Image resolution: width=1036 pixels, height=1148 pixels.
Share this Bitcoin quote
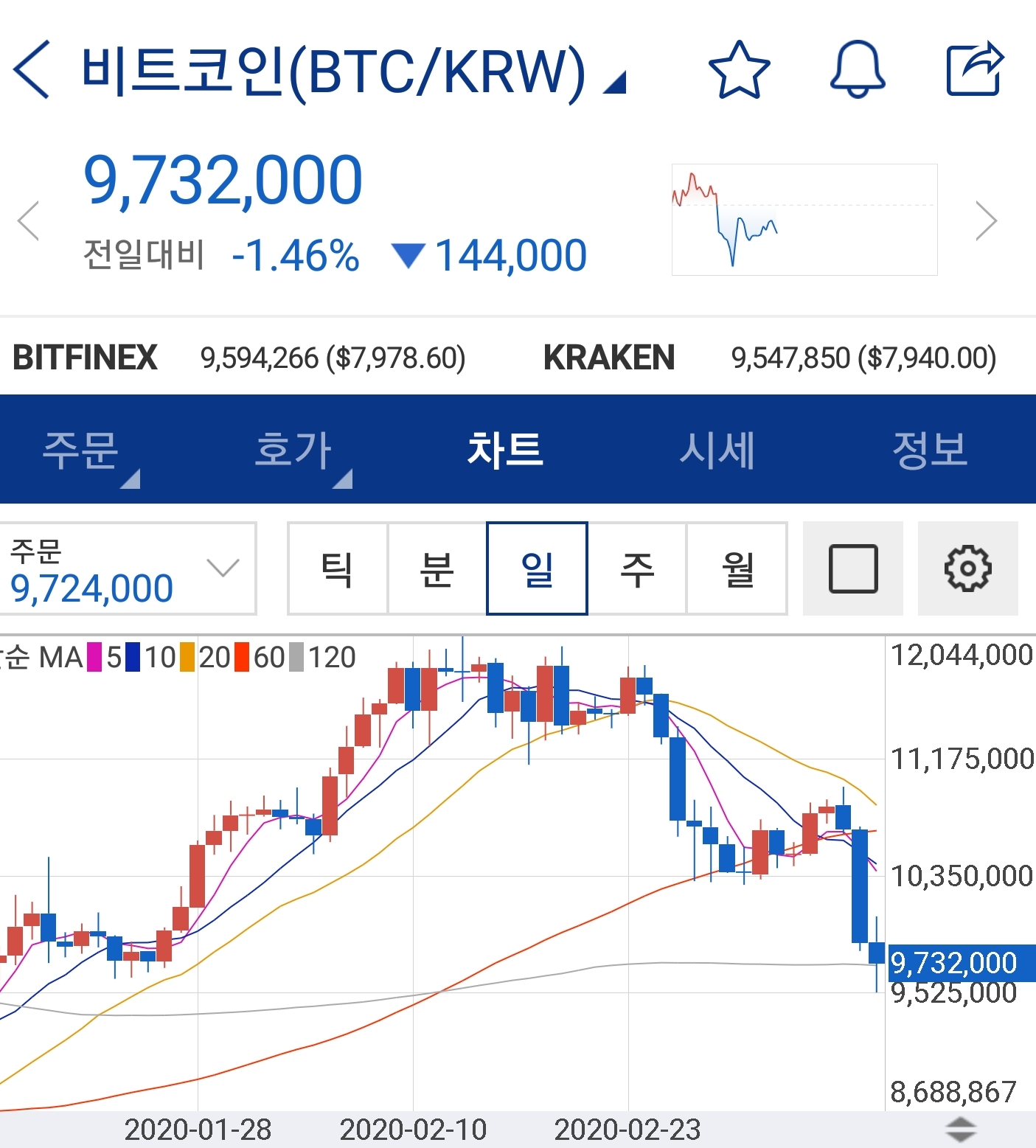[975, 70]
